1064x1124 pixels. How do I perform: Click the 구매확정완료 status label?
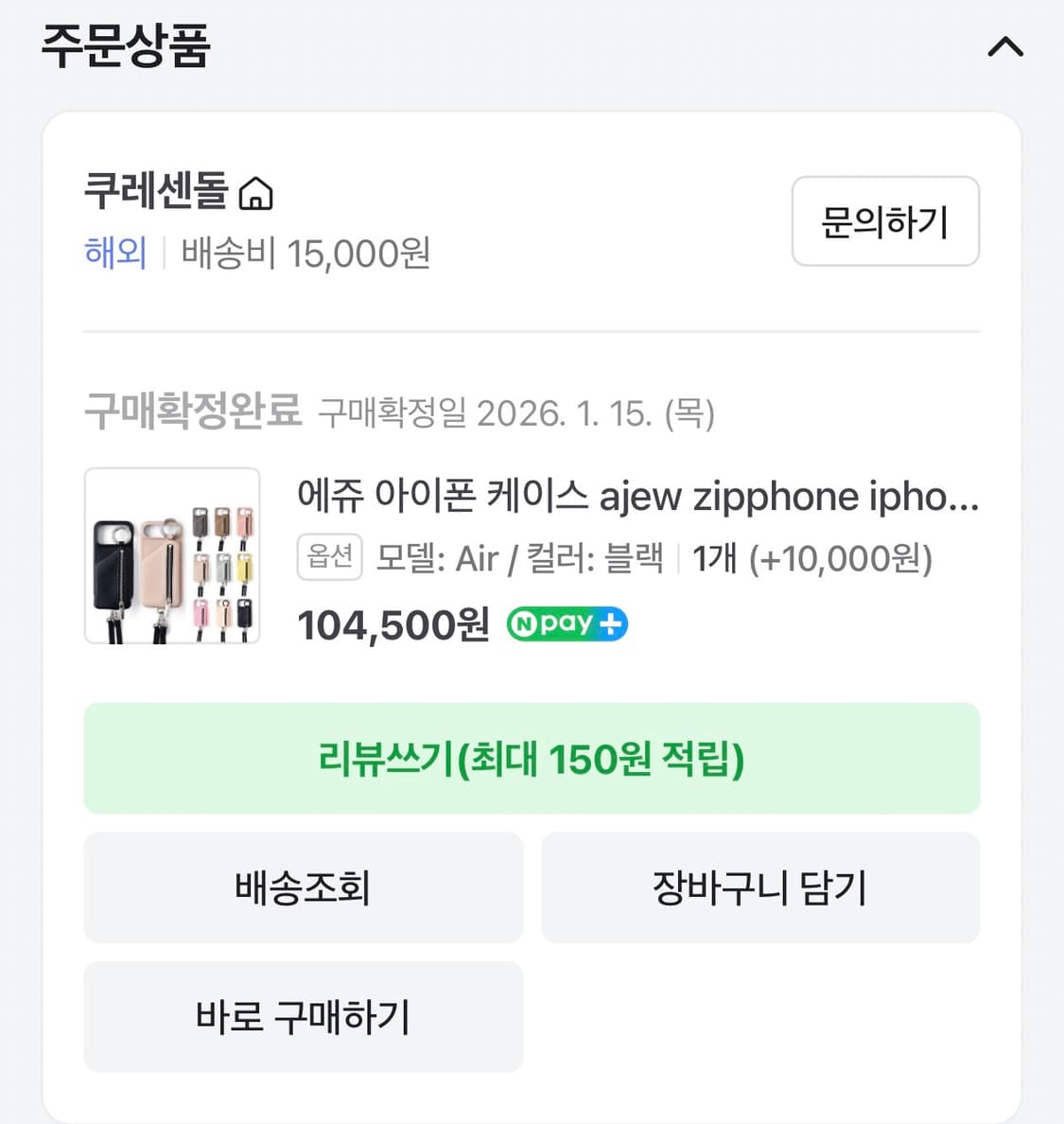192,409
